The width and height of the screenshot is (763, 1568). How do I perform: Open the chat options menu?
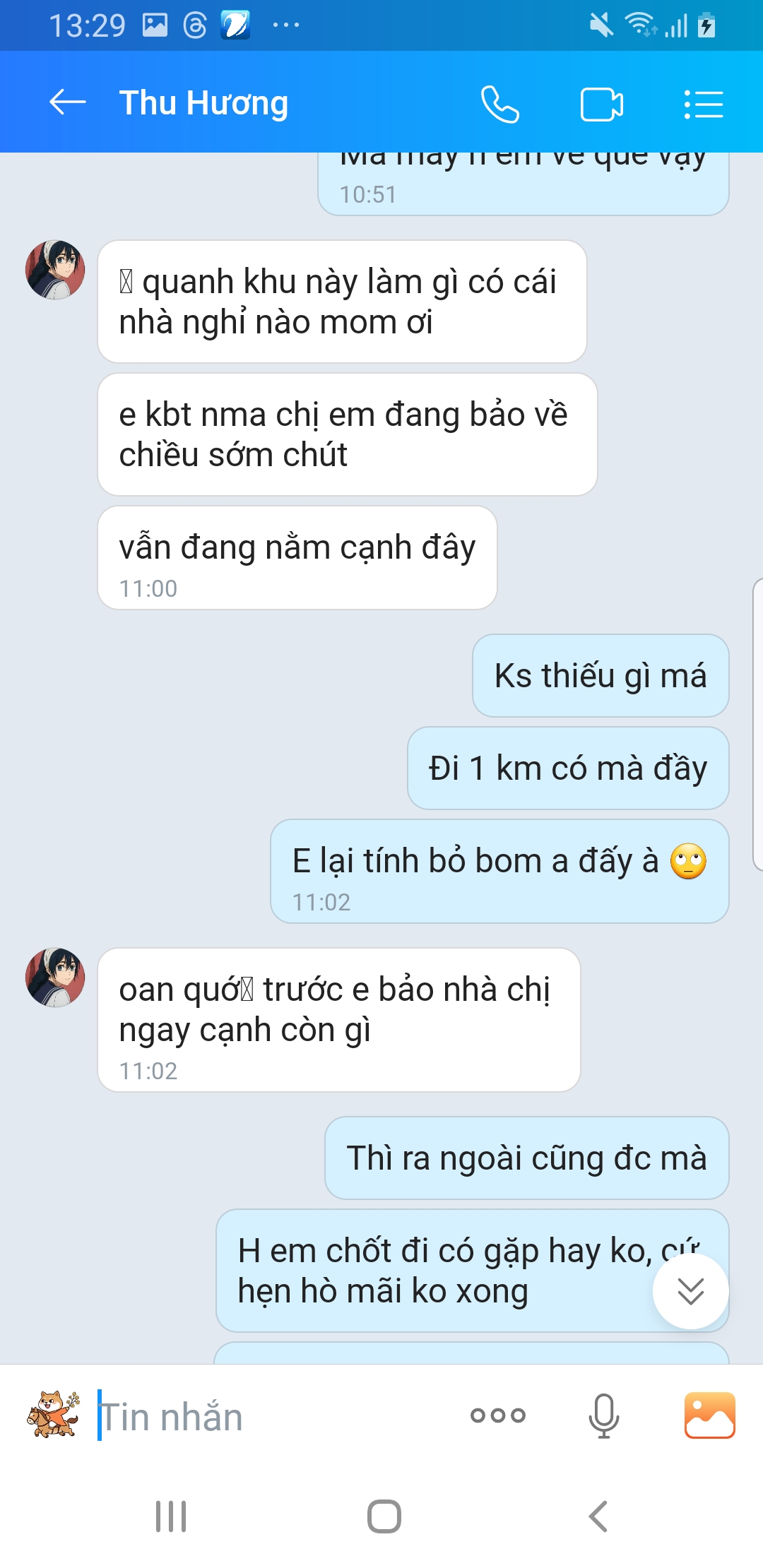pyautogui.click(x=704, y=105)
